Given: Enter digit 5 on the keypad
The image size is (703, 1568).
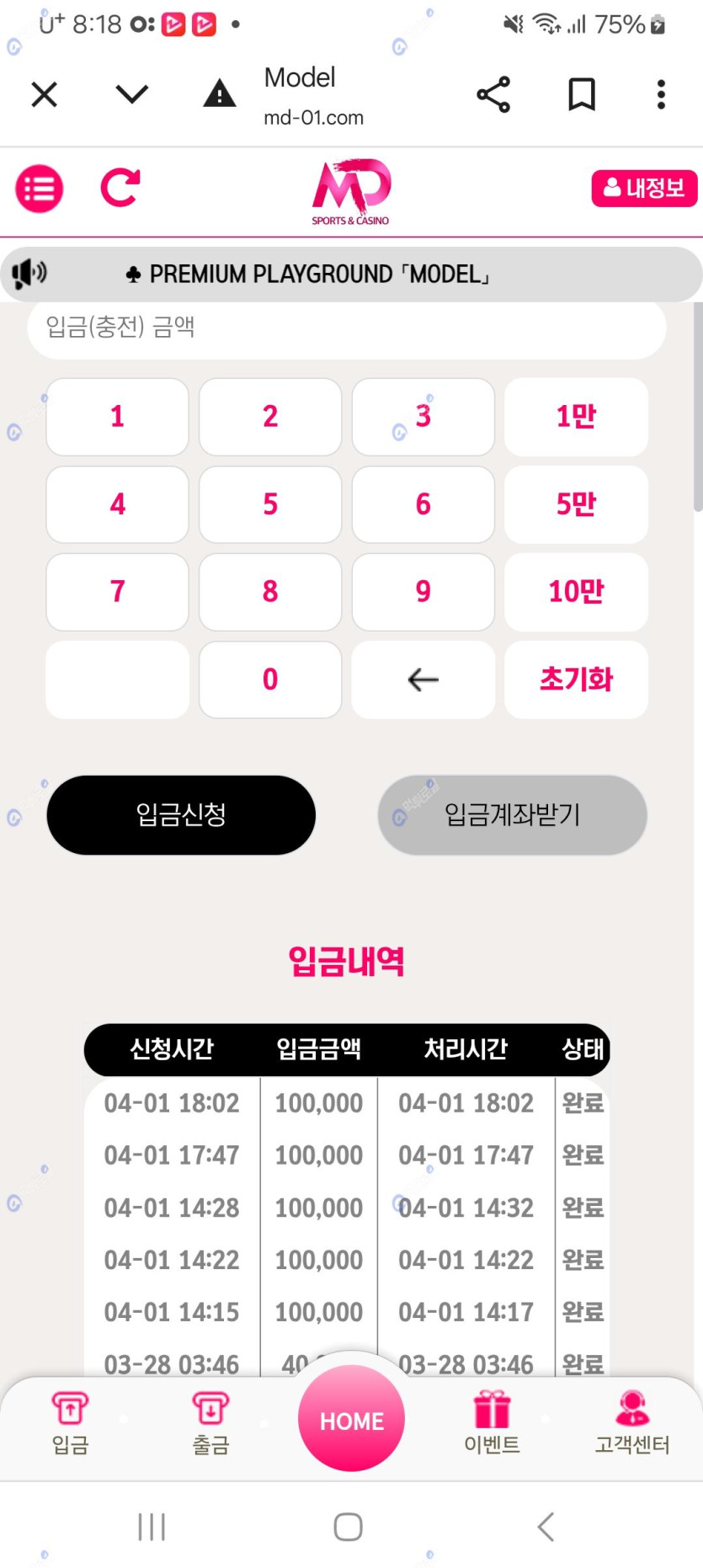Looking at the screenshot, I should 270,504.
